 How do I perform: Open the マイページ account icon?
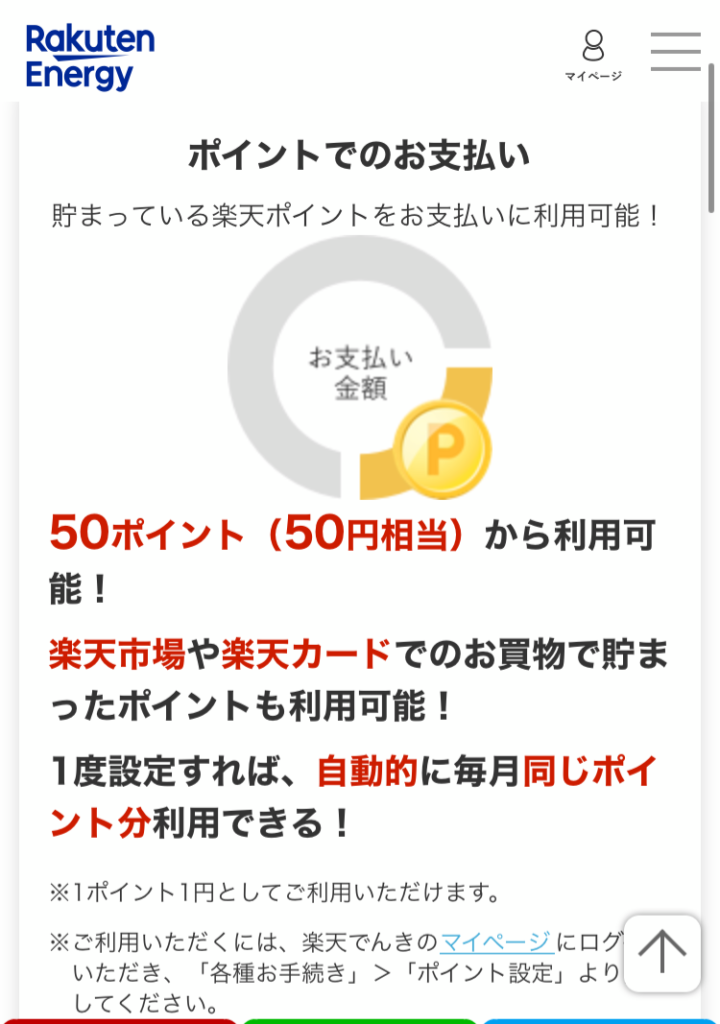[593, 55]
